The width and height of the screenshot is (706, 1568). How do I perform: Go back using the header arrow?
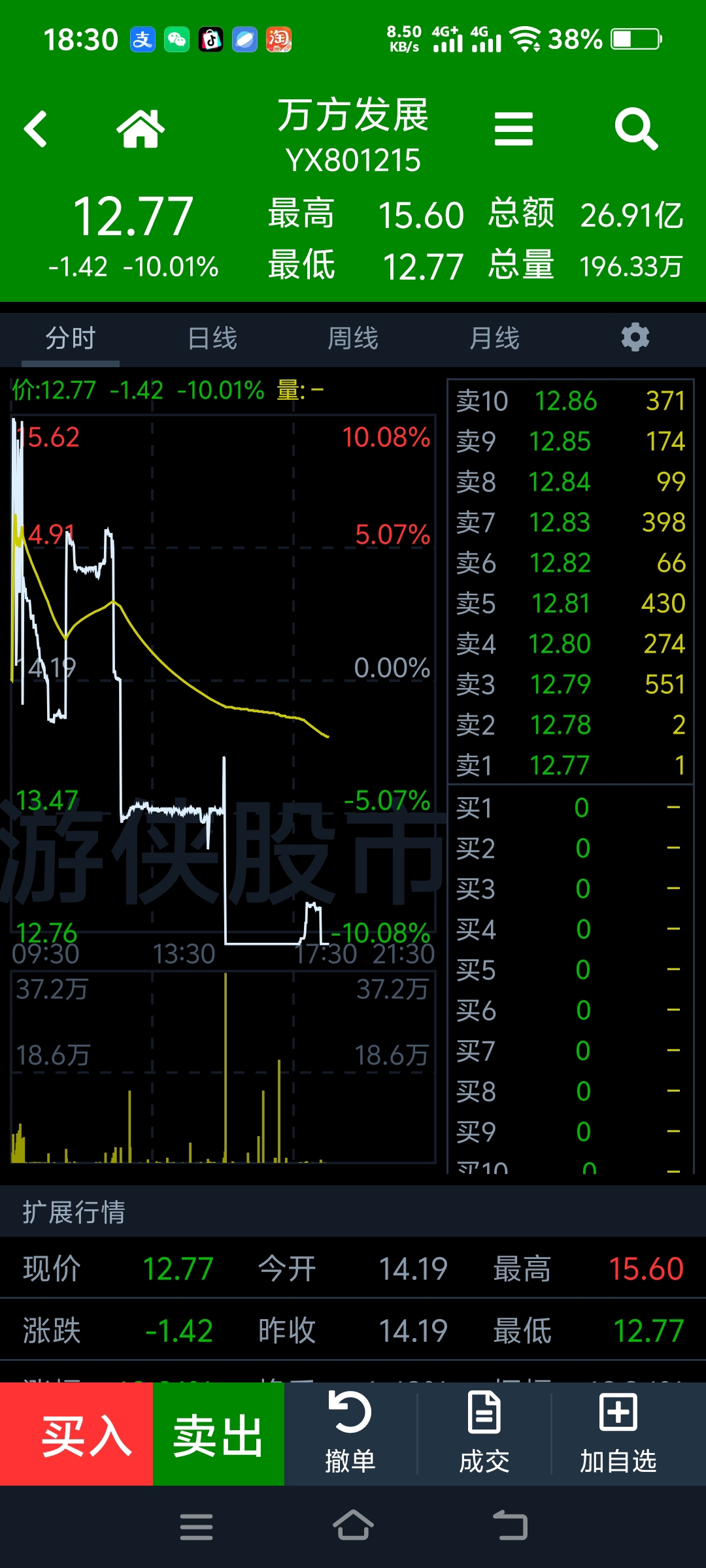36,129
